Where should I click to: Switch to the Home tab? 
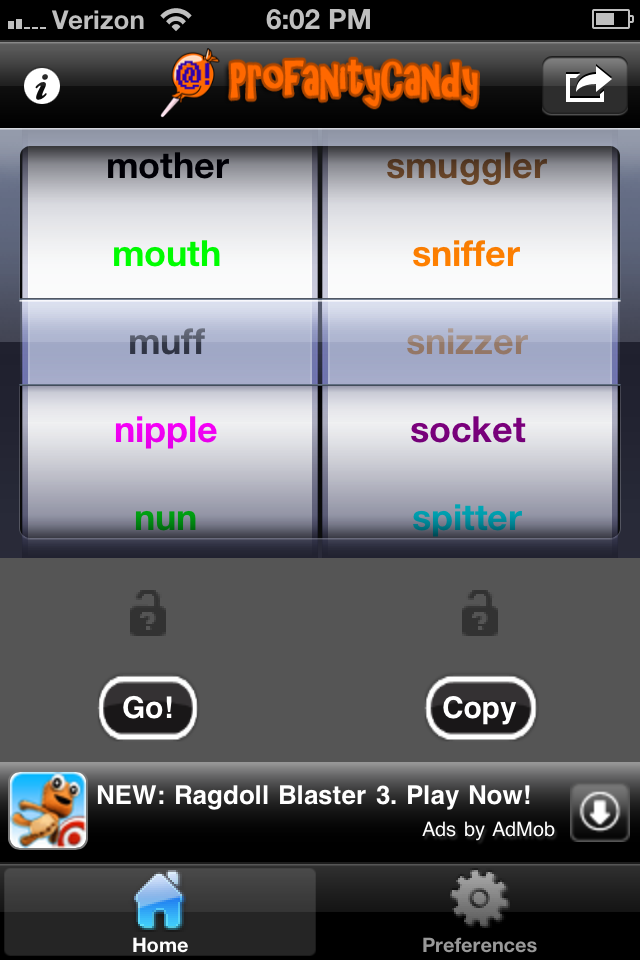coord(160,912)
